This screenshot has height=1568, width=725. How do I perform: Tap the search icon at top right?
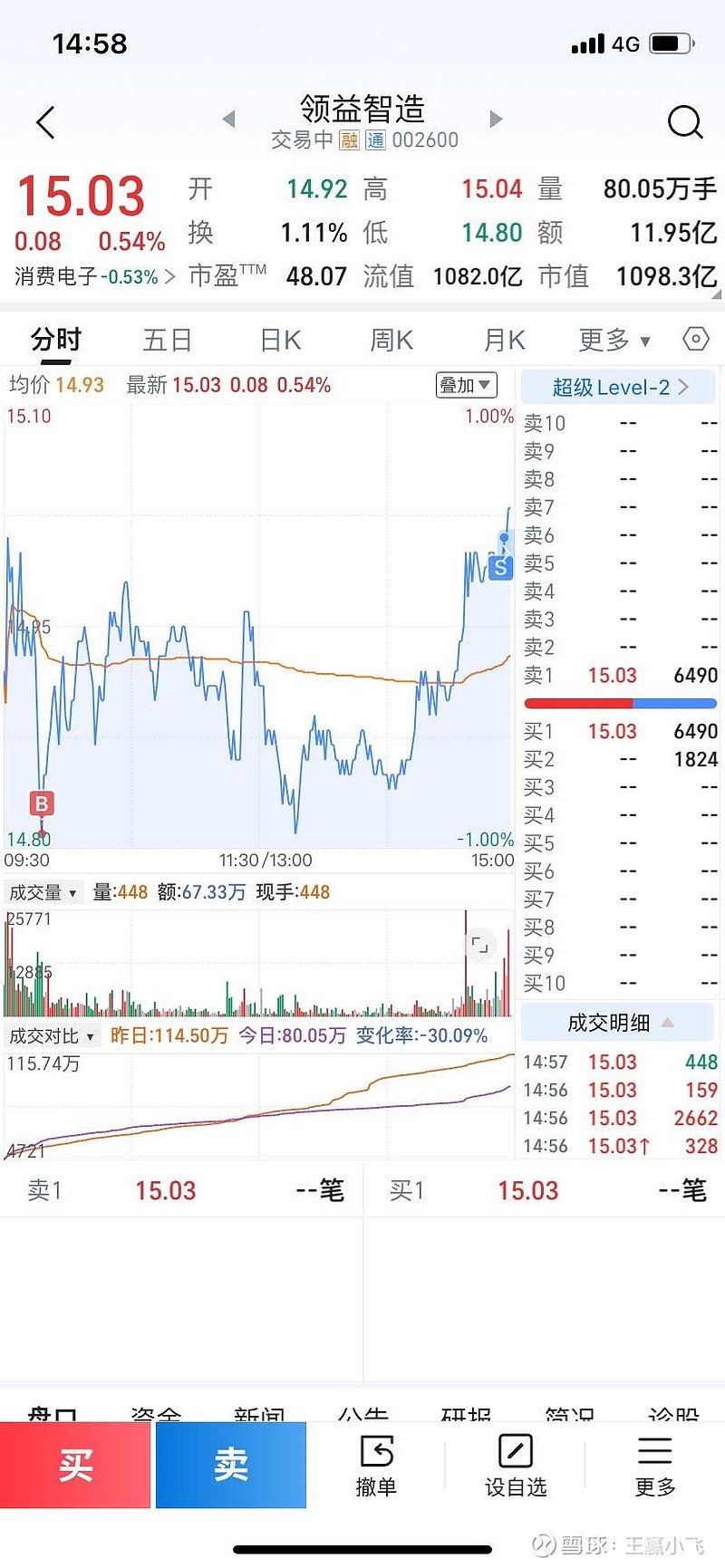tap(685, 121)
